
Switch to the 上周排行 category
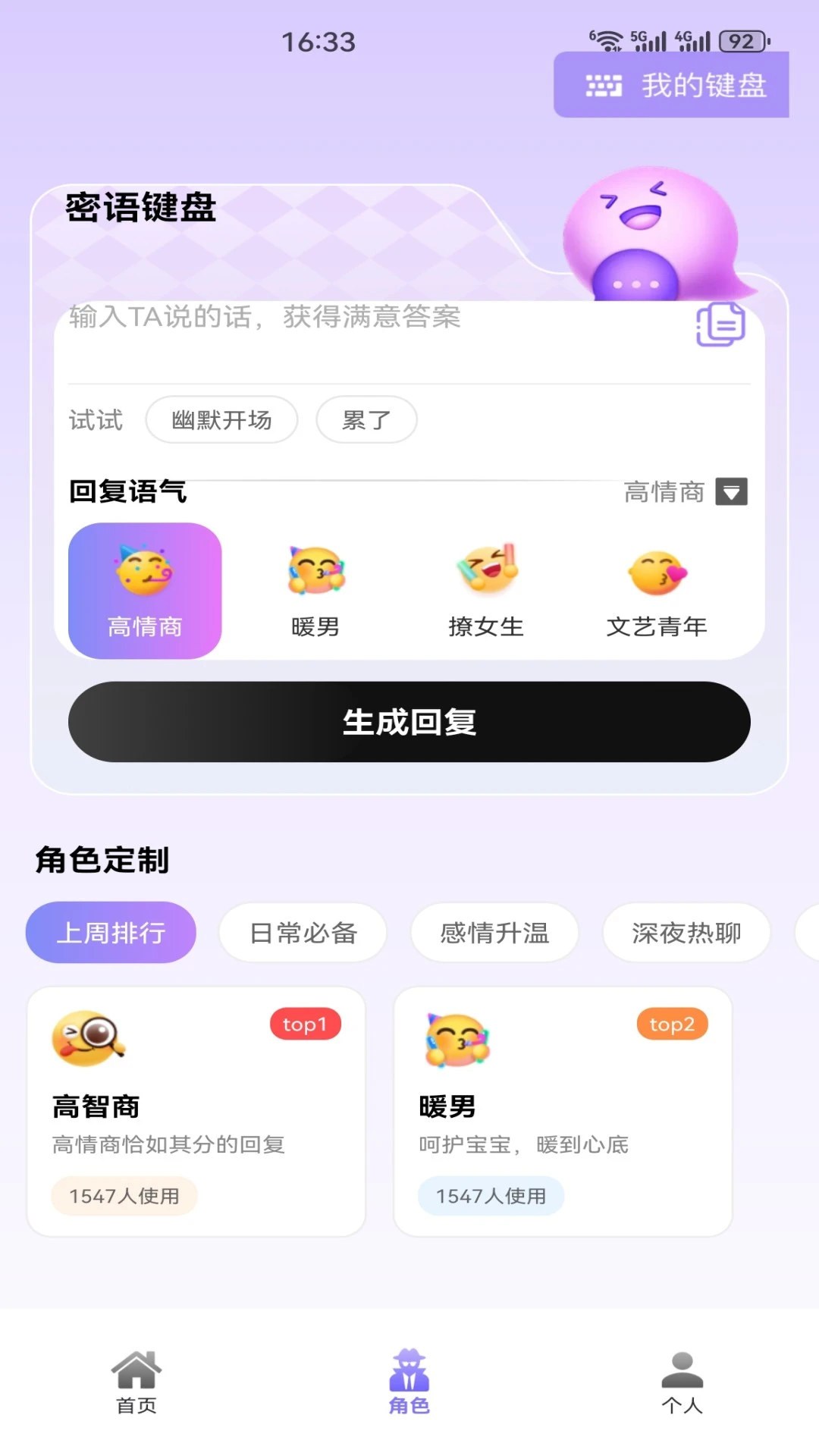coord(111,932)
